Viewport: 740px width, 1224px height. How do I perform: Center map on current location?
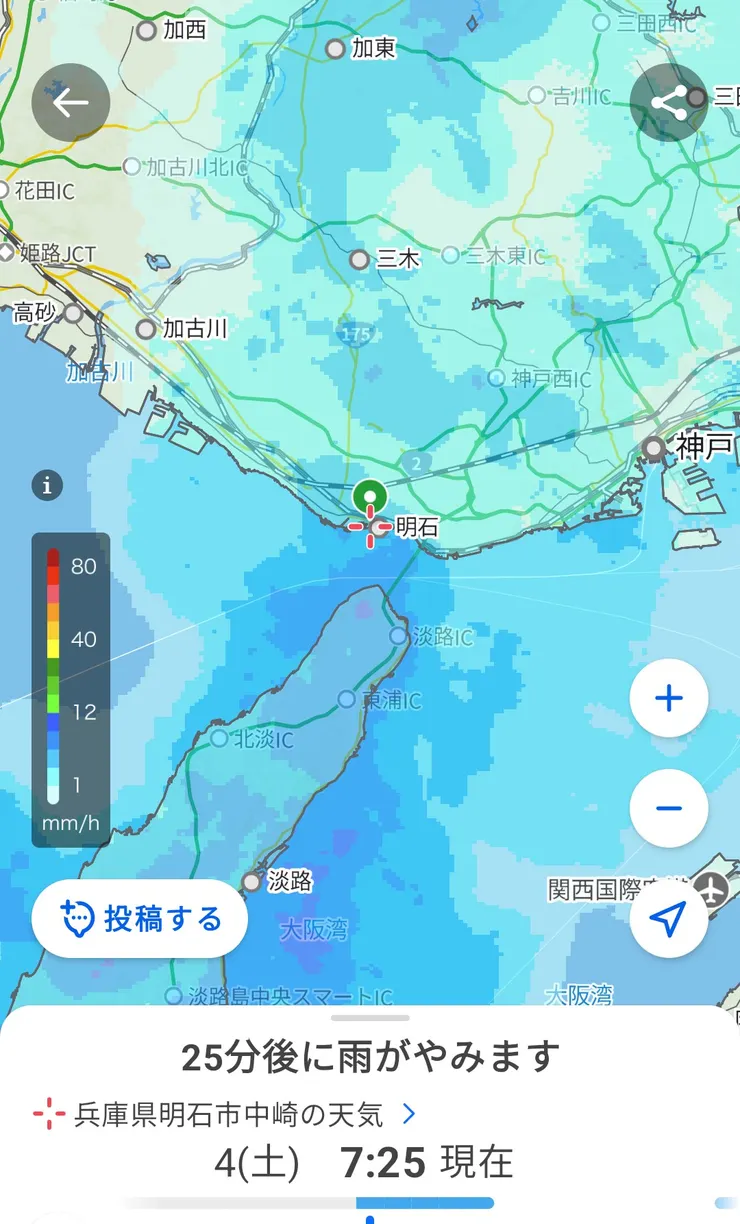[x=668, y=919]
